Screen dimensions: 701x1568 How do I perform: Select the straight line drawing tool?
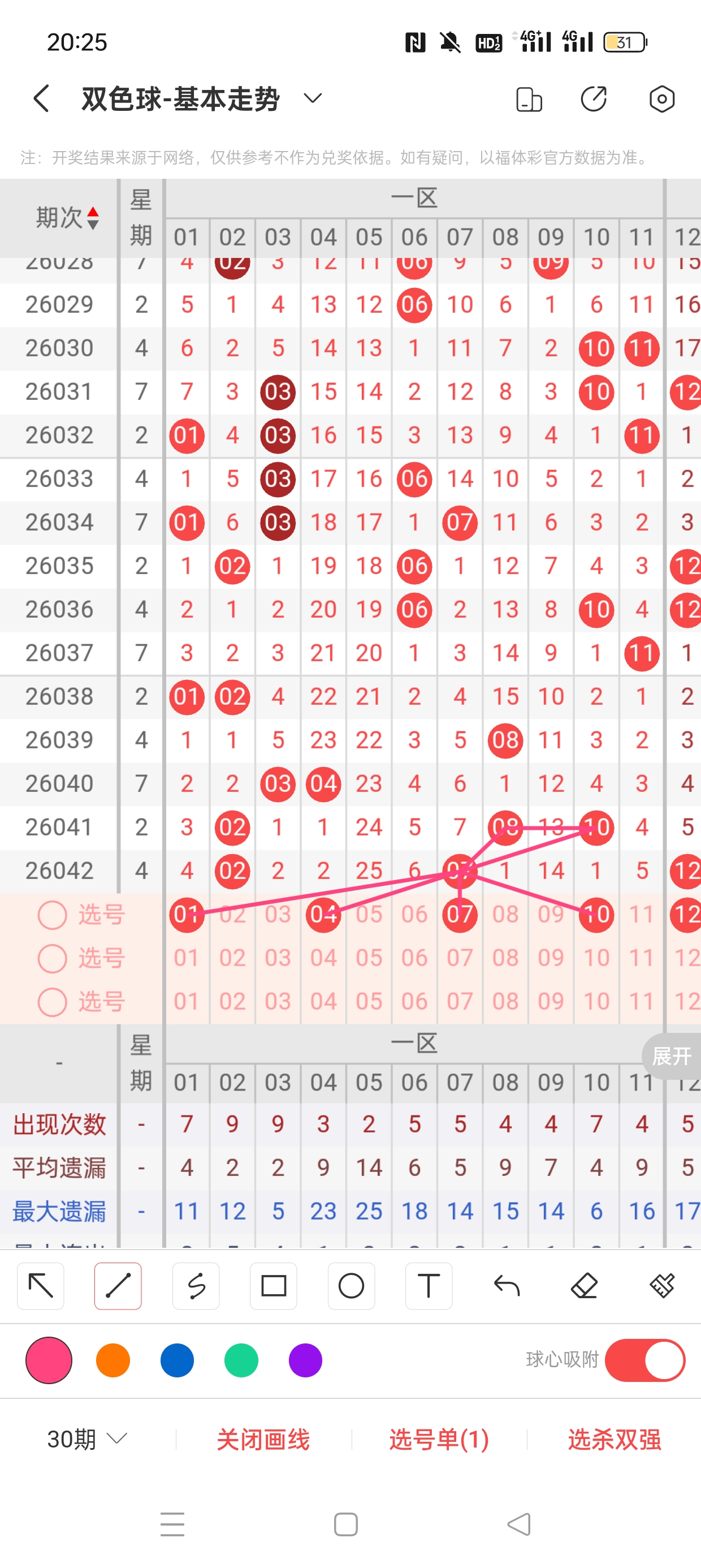(x=118, y=1286)
